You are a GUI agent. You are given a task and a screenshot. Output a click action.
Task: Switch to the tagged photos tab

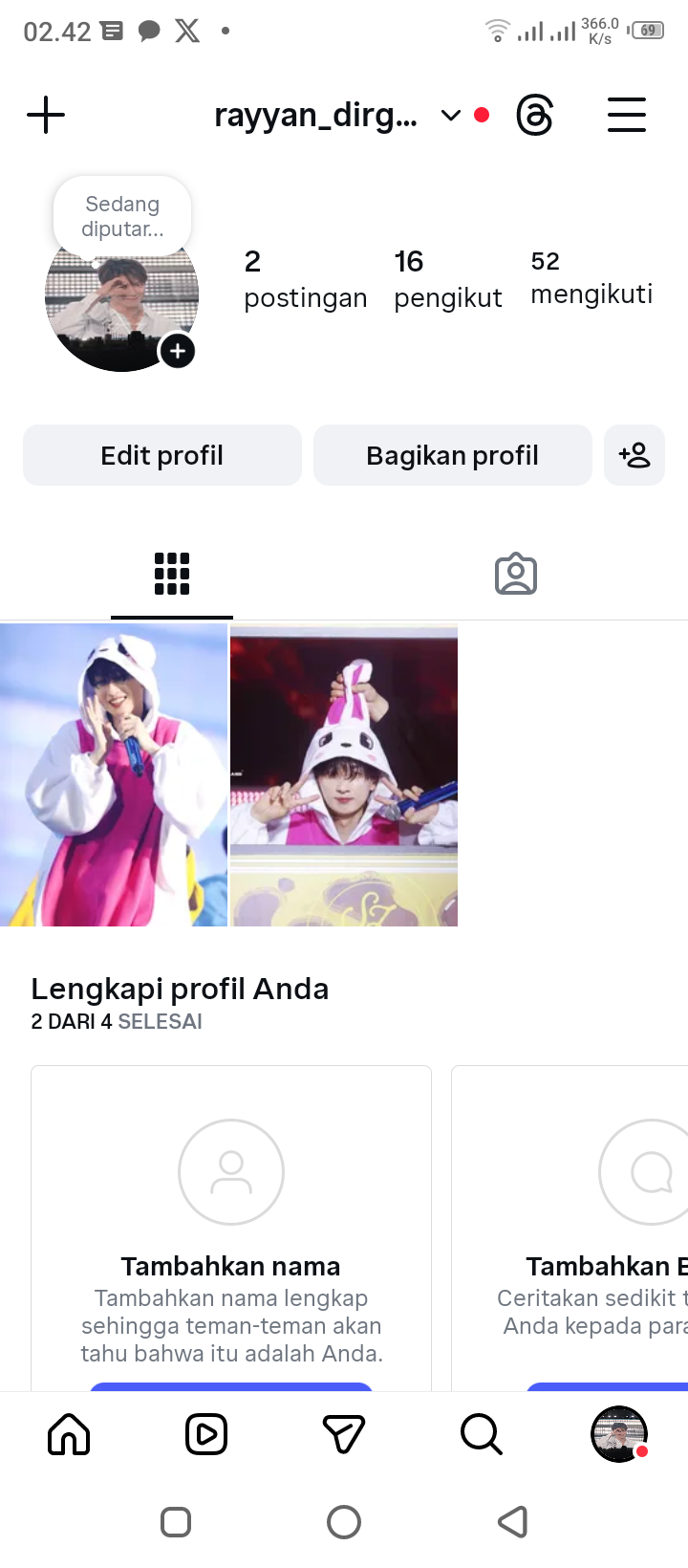coord(516,574)
